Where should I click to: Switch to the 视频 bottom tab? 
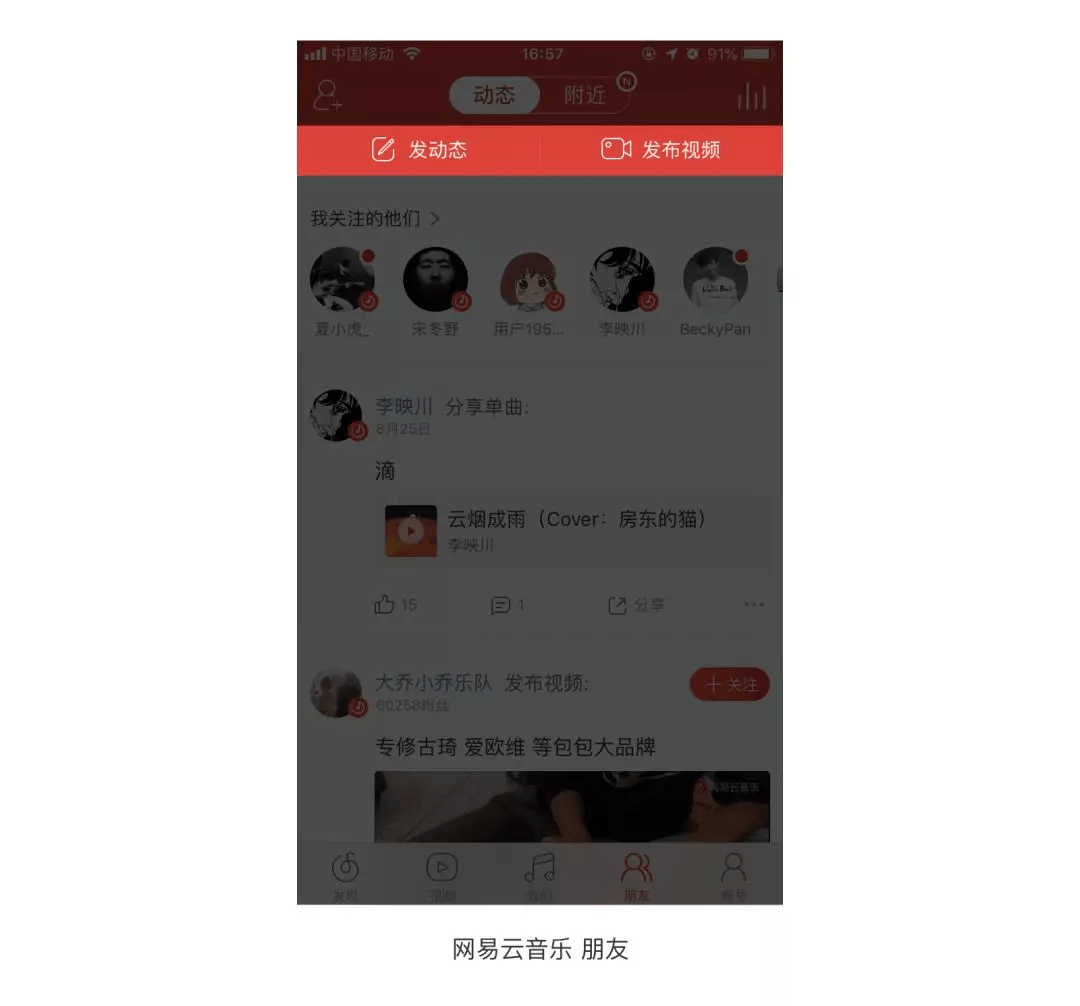pos(442,875)
